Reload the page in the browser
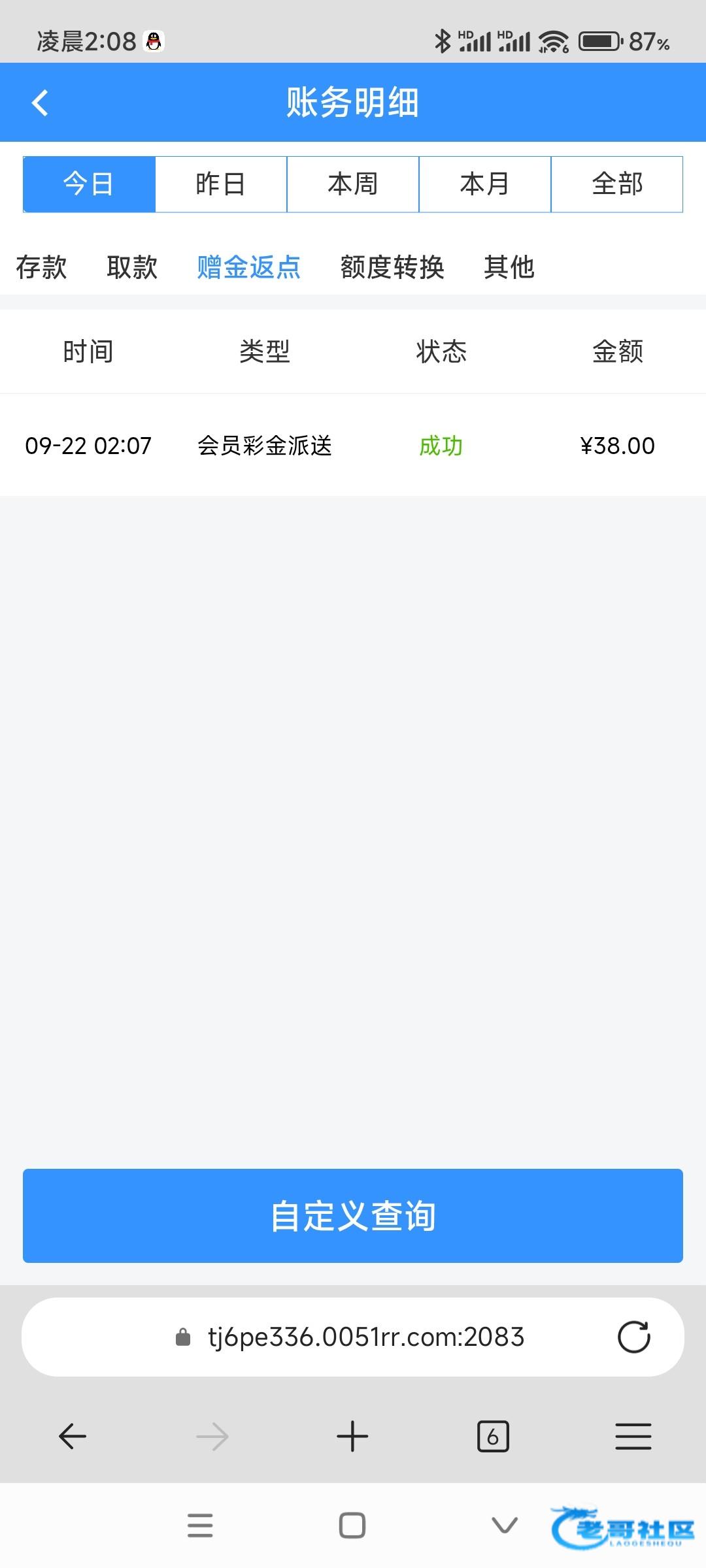This screenshot has height=1568, width=706. 633,1337
